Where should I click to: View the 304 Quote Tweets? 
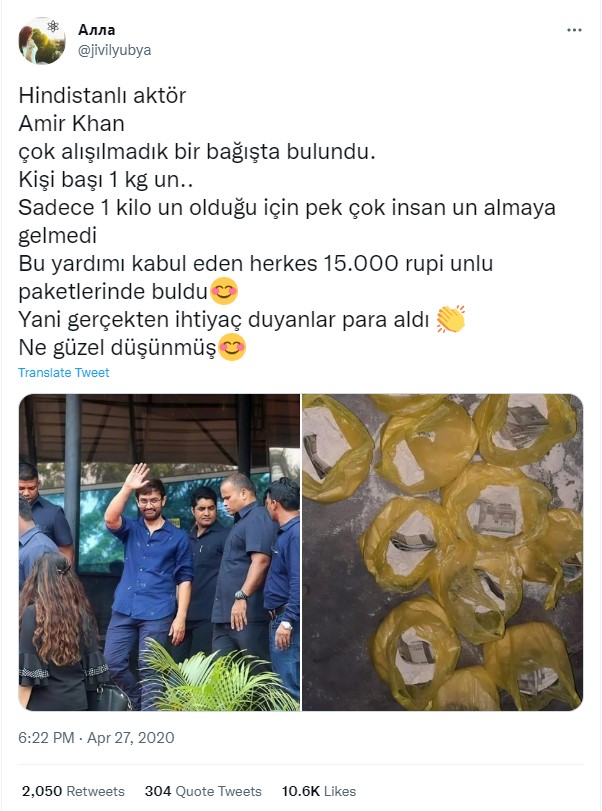(x=203, y=791)
